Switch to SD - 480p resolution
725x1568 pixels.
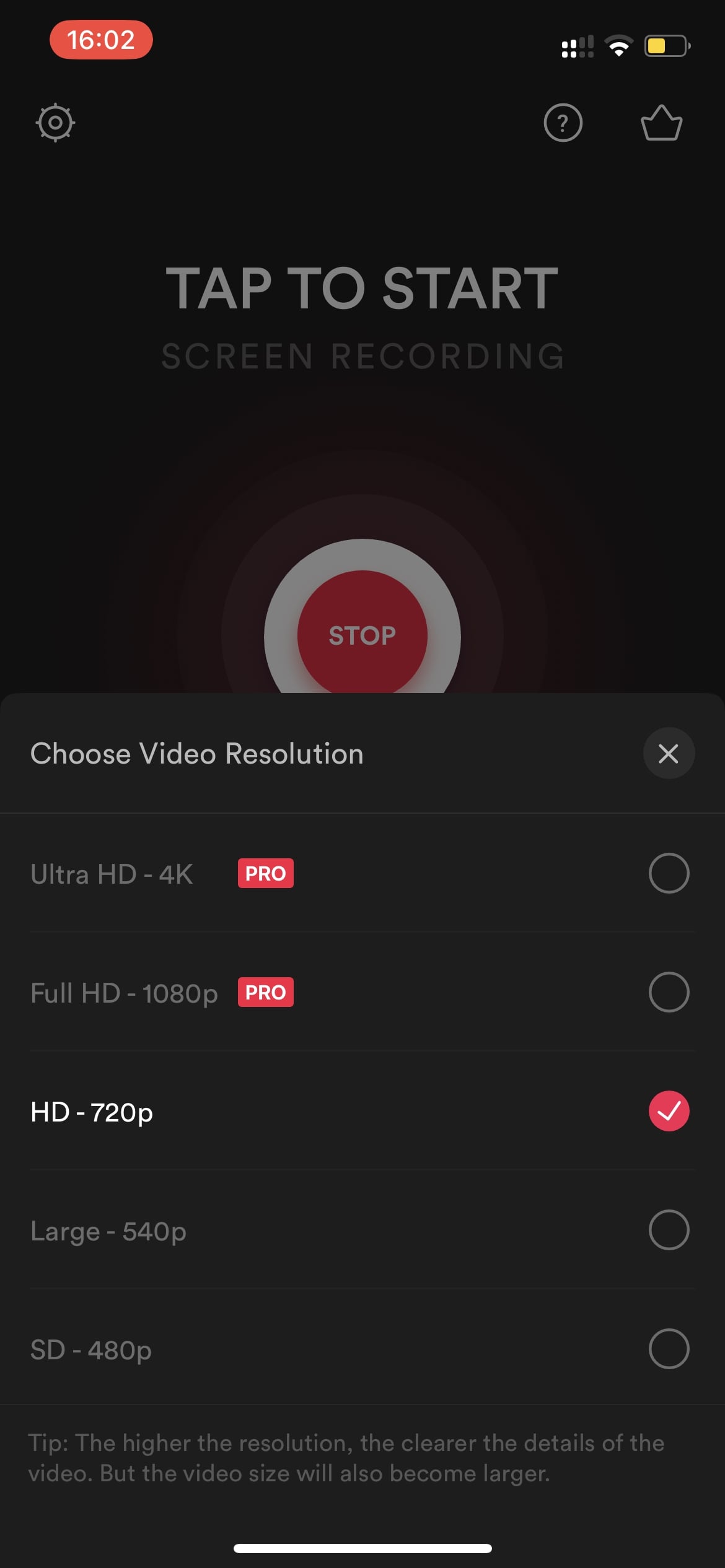tap(362, 1349)
